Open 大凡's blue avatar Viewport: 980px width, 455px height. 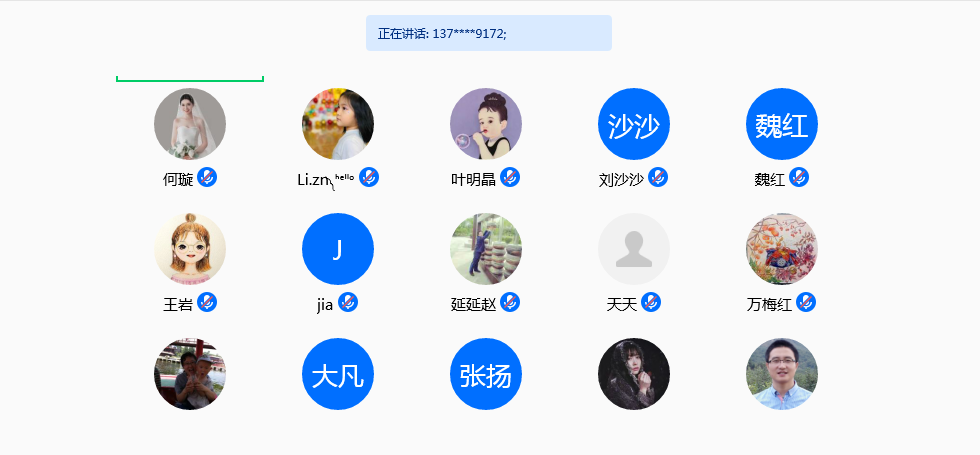click(338, 374)
